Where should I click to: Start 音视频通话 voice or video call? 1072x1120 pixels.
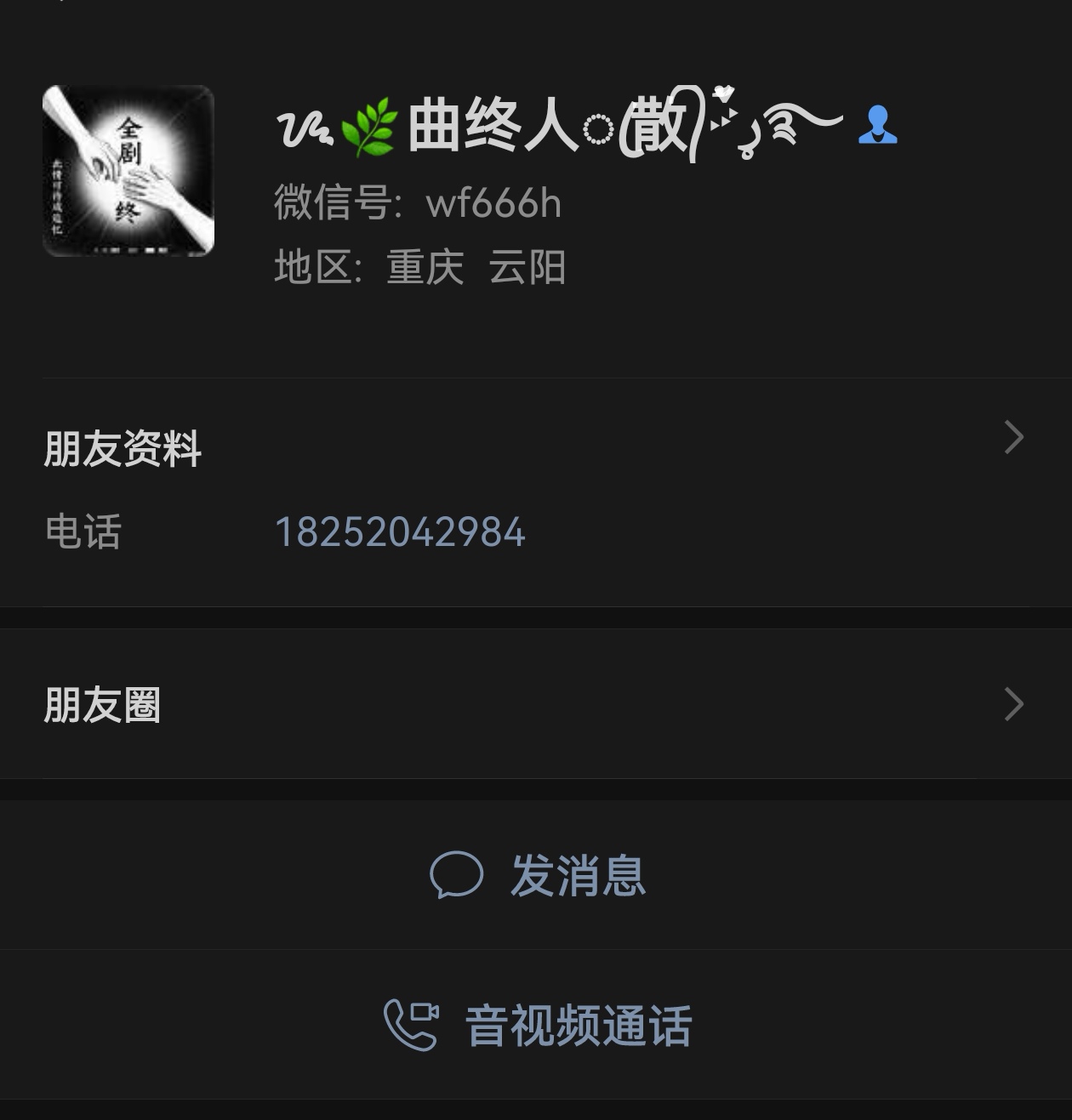[538, 1026]
